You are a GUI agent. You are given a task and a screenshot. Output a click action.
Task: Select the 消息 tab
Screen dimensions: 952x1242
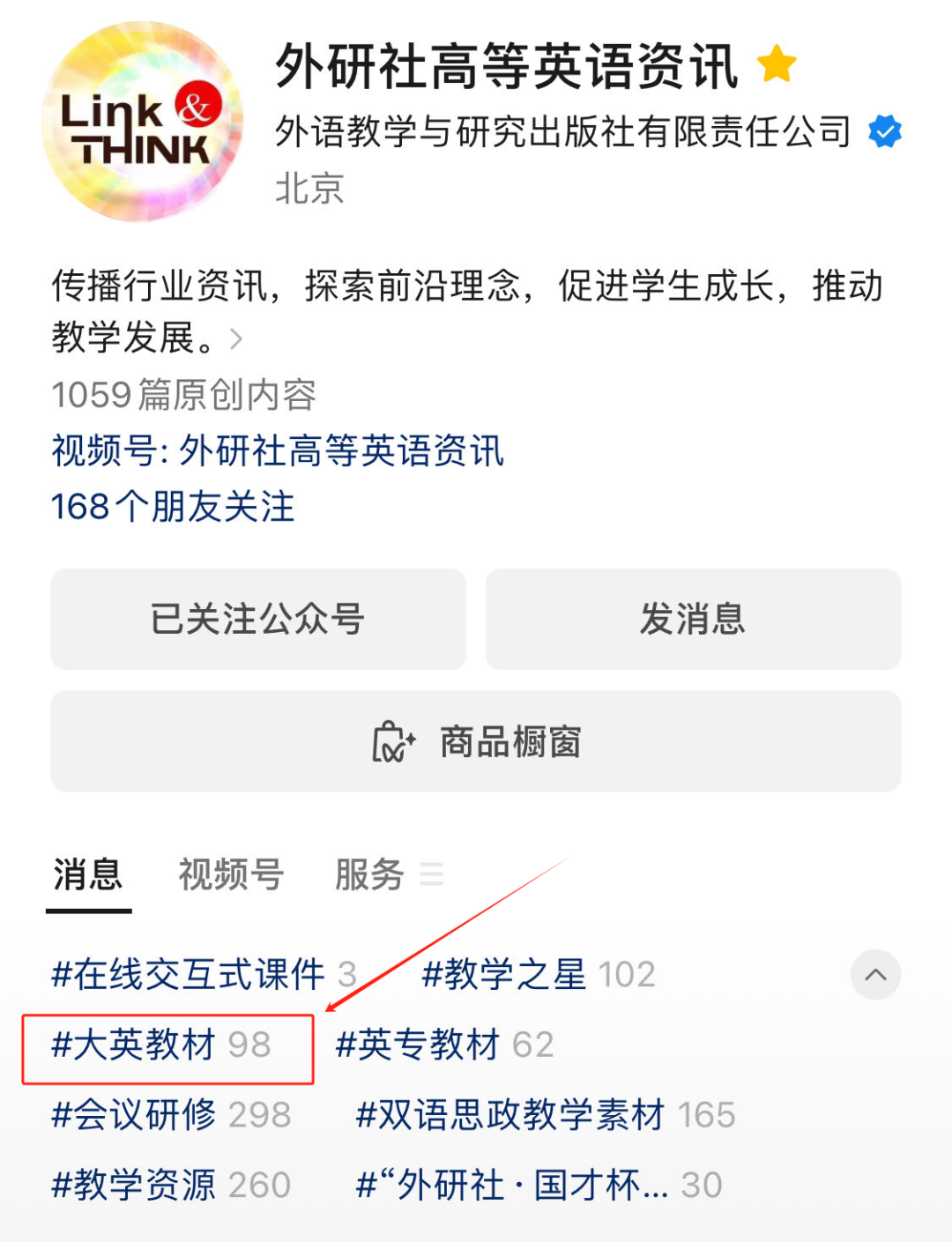tap(88, 874)
